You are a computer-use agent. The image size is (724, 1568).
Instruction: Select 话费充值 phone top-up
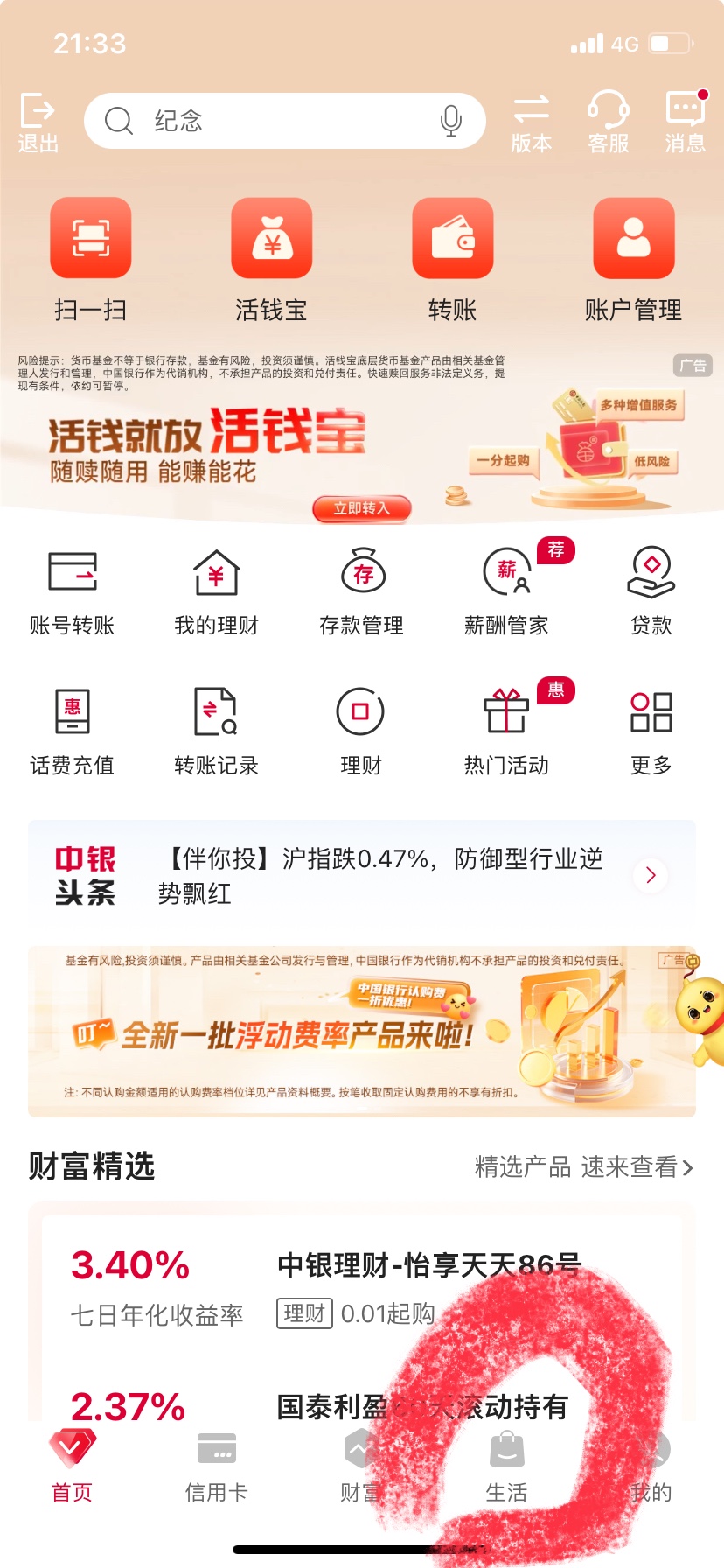(x=72, y=731)
